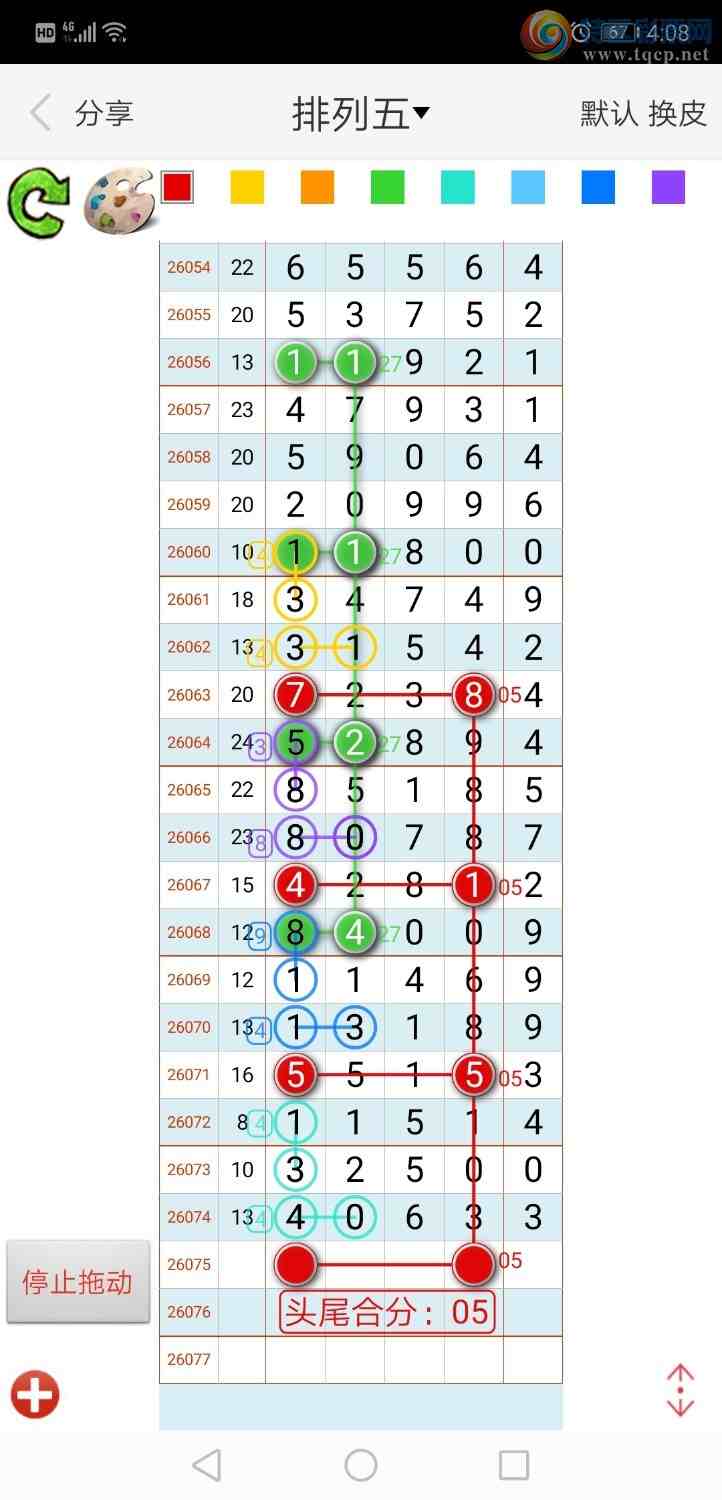Screen dimensions: 722x1500
Task: Open the 排列五 lottery type dropdown
Action: coord(360,113)
